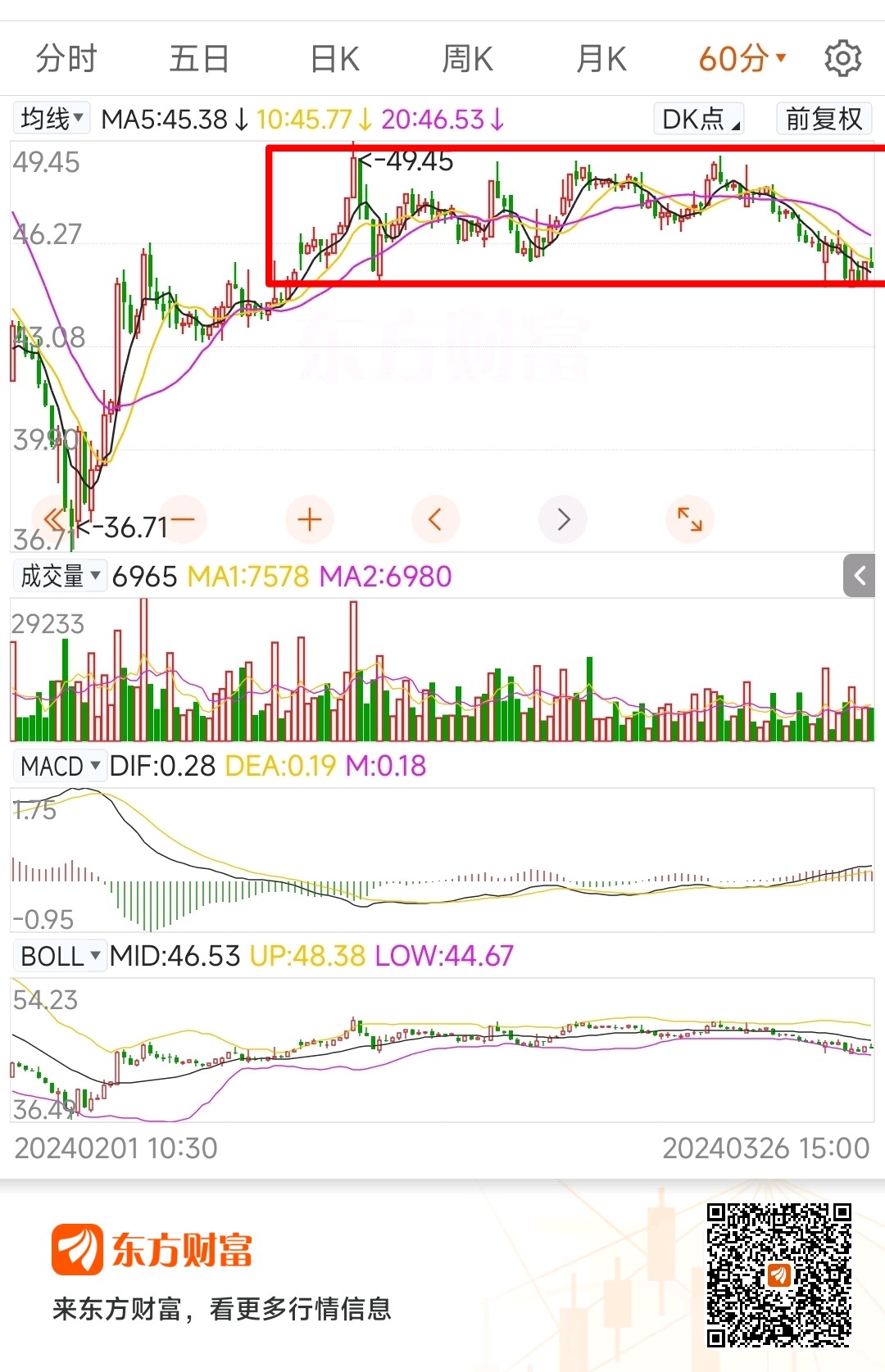Change the MACD indicator dropdown
This screenshot has width=885, height=1372.
point(60,766)
